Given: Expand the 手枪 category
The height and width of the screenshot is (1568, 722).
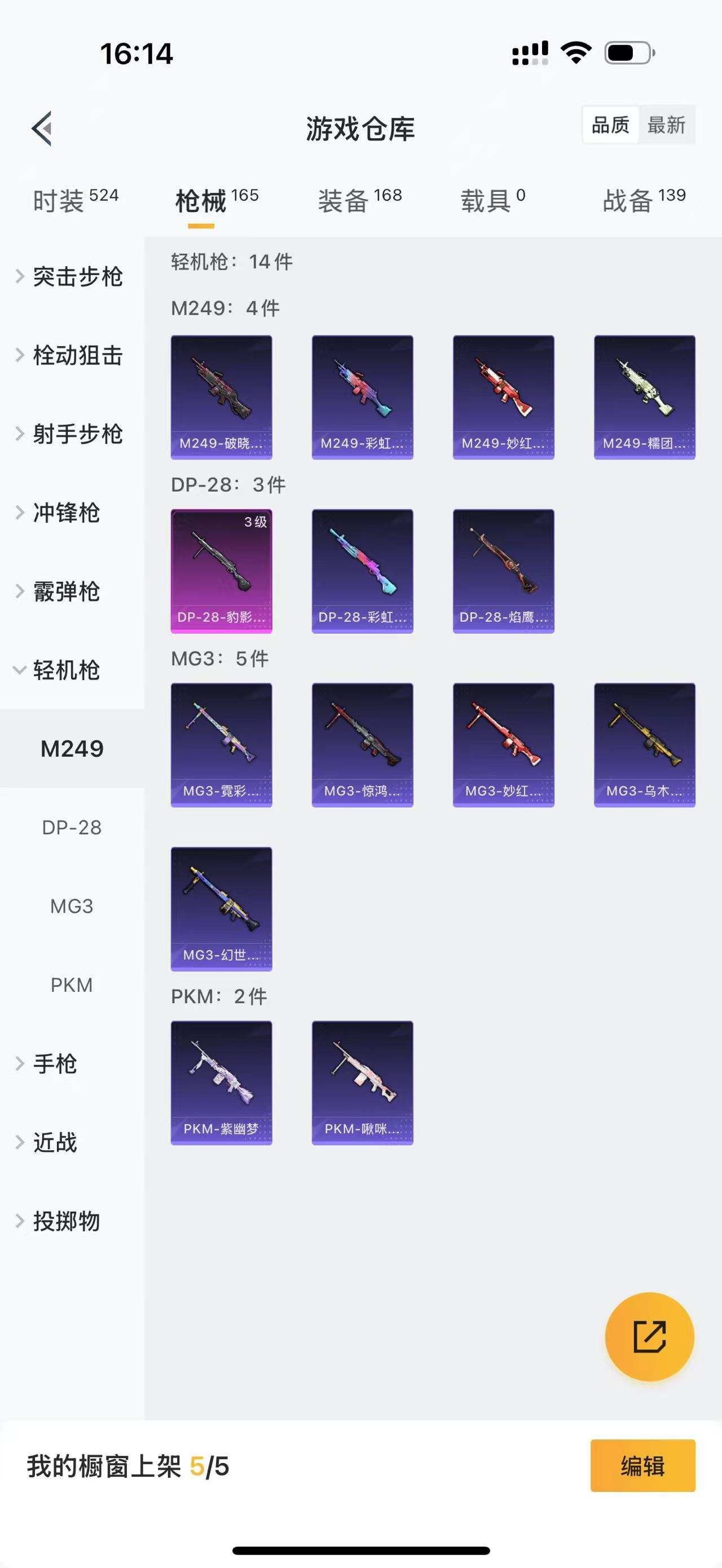Looking at the screenshot, I should coord(55,1063).
